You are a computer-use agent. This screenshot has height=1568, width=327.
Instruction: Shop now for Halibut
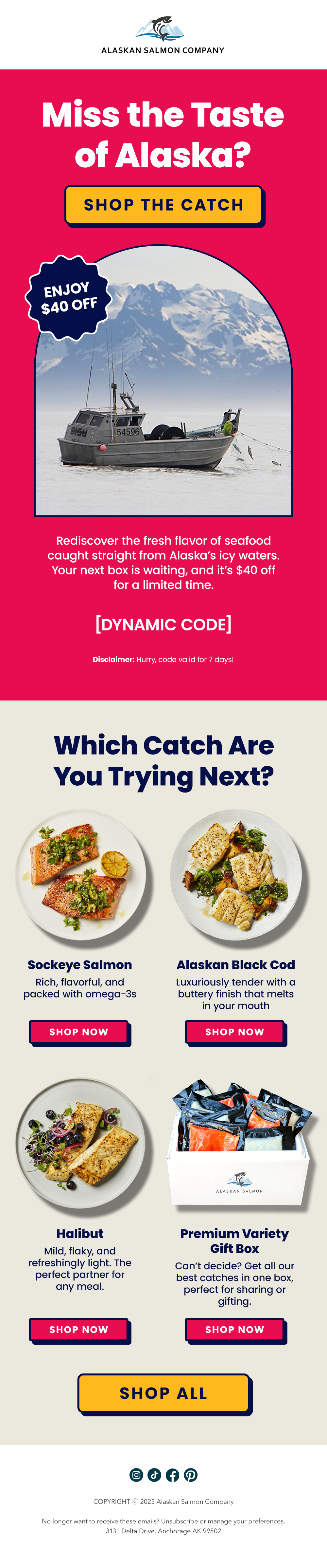click(78, 1329)
